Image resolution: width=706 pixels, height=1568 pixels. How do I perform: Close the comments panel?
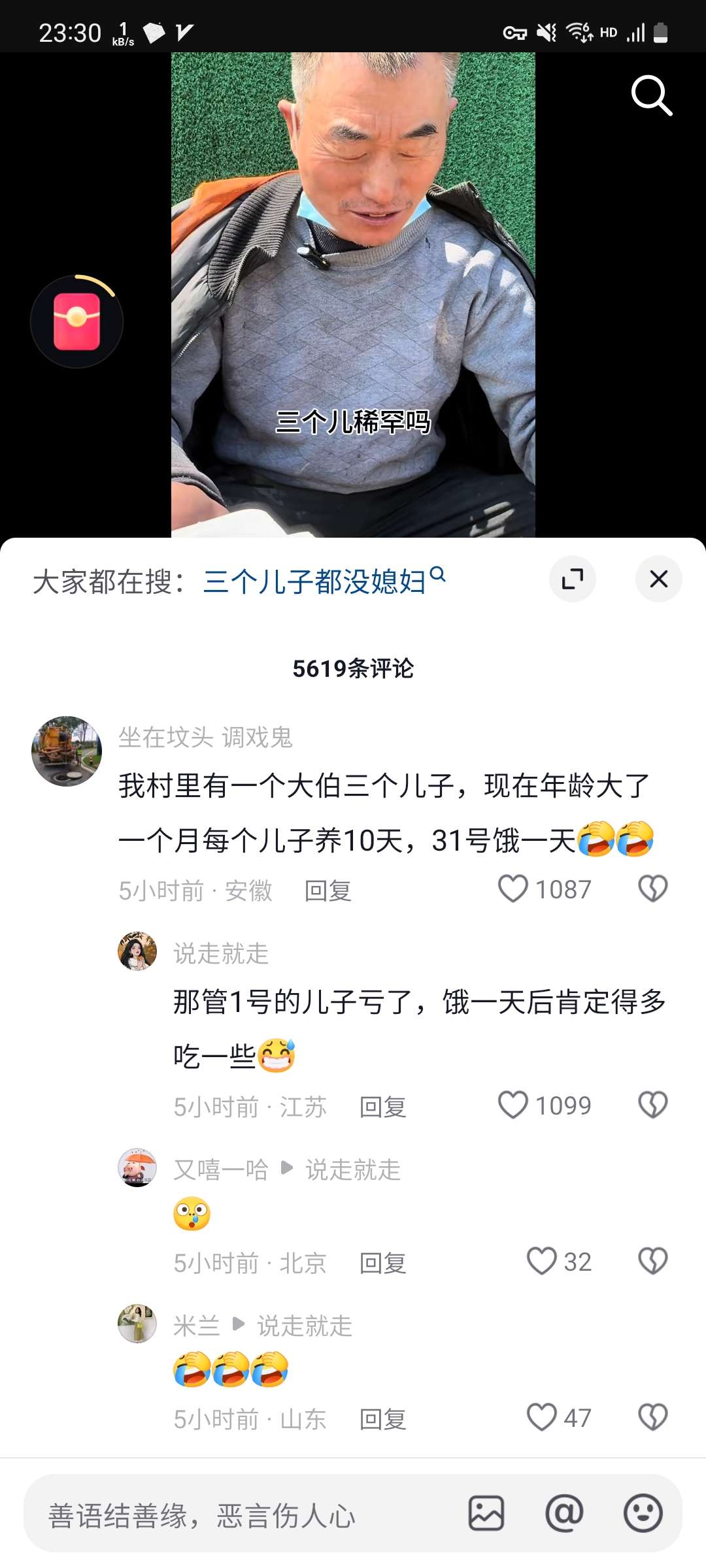click(x=659, y=579)
